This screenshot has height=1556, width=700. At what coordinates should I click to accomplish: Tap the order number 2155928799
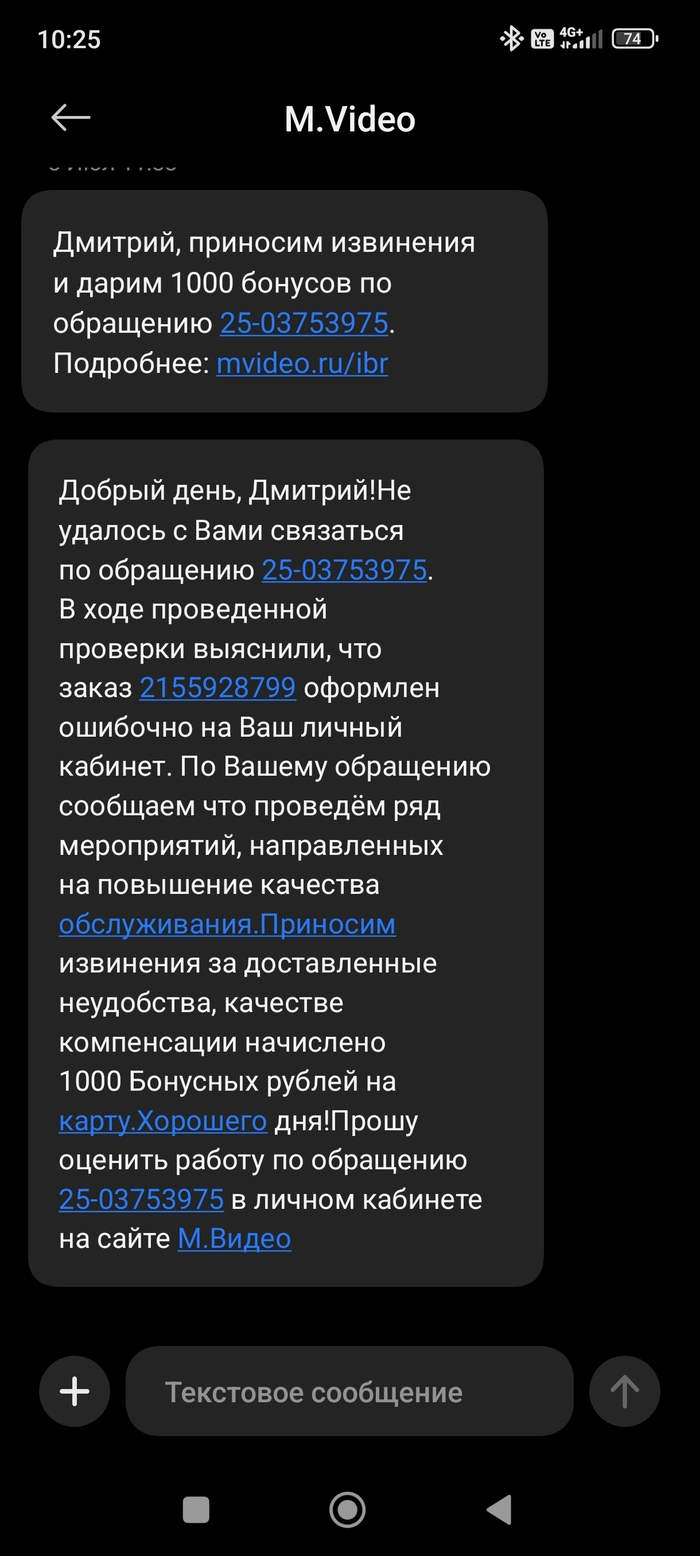[x=218, y=688]
